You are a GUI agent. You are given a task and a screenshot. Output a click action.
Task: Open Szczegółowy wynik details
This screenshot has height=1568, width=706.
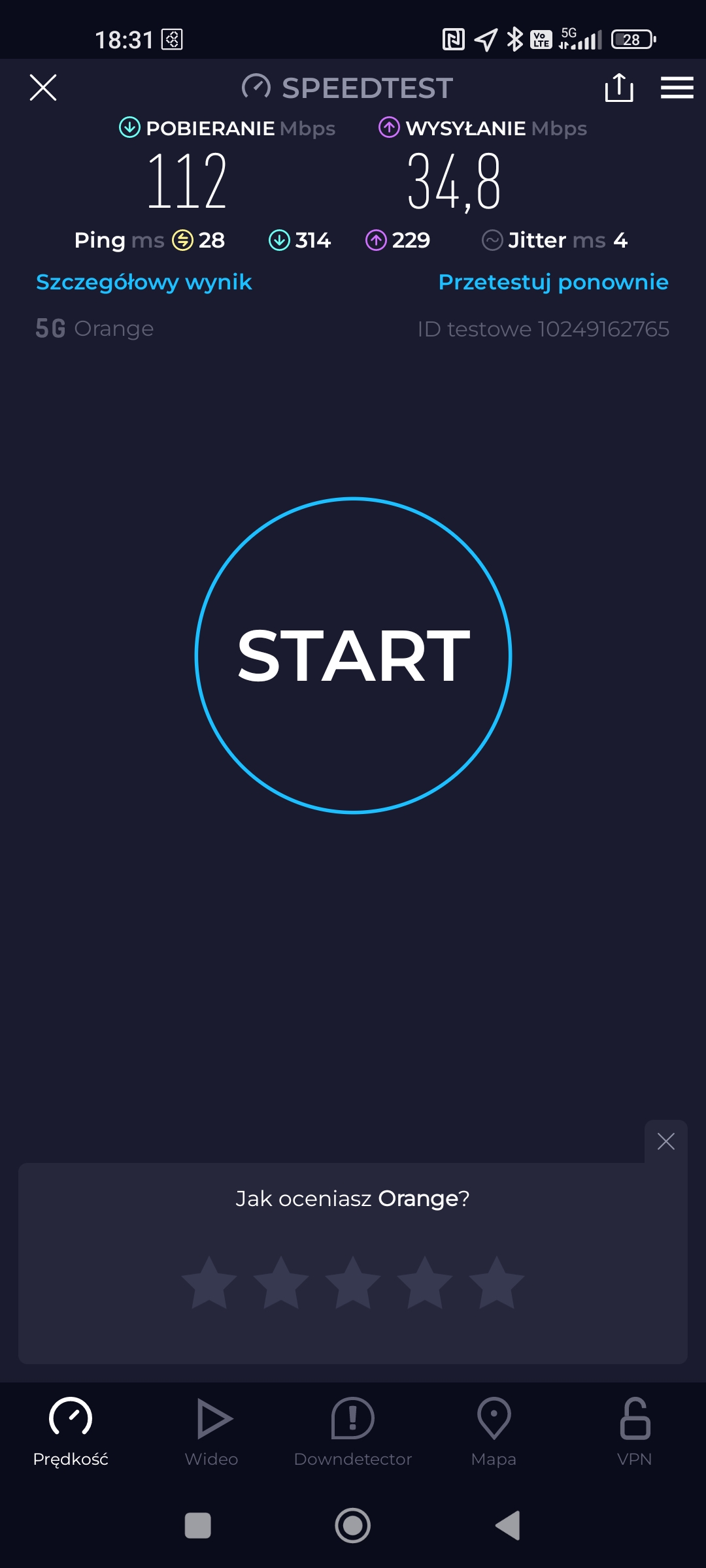tap(144, 282)
